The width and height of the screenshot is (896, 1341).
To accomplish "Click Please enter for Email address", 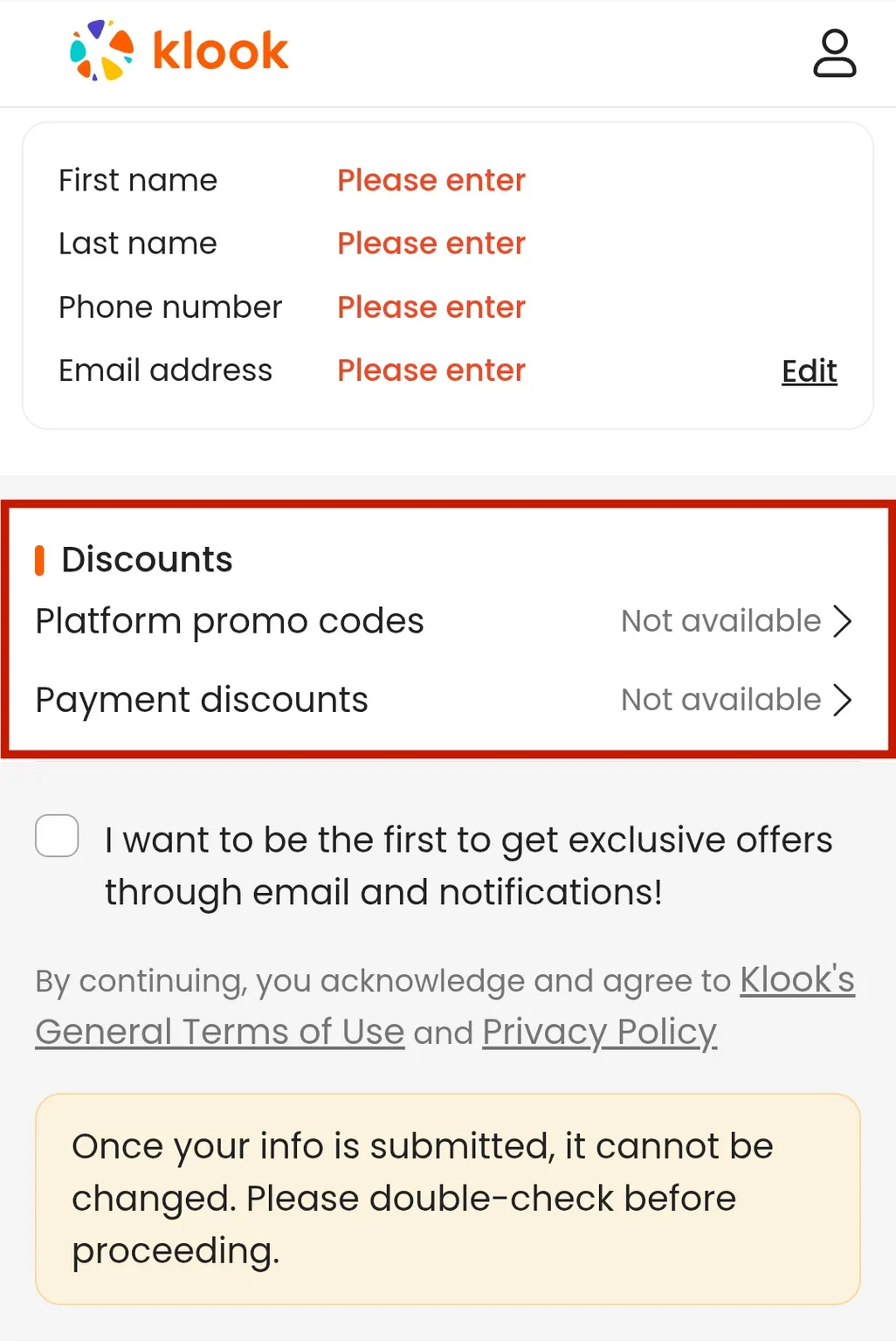I will click(x=431, y=370).
